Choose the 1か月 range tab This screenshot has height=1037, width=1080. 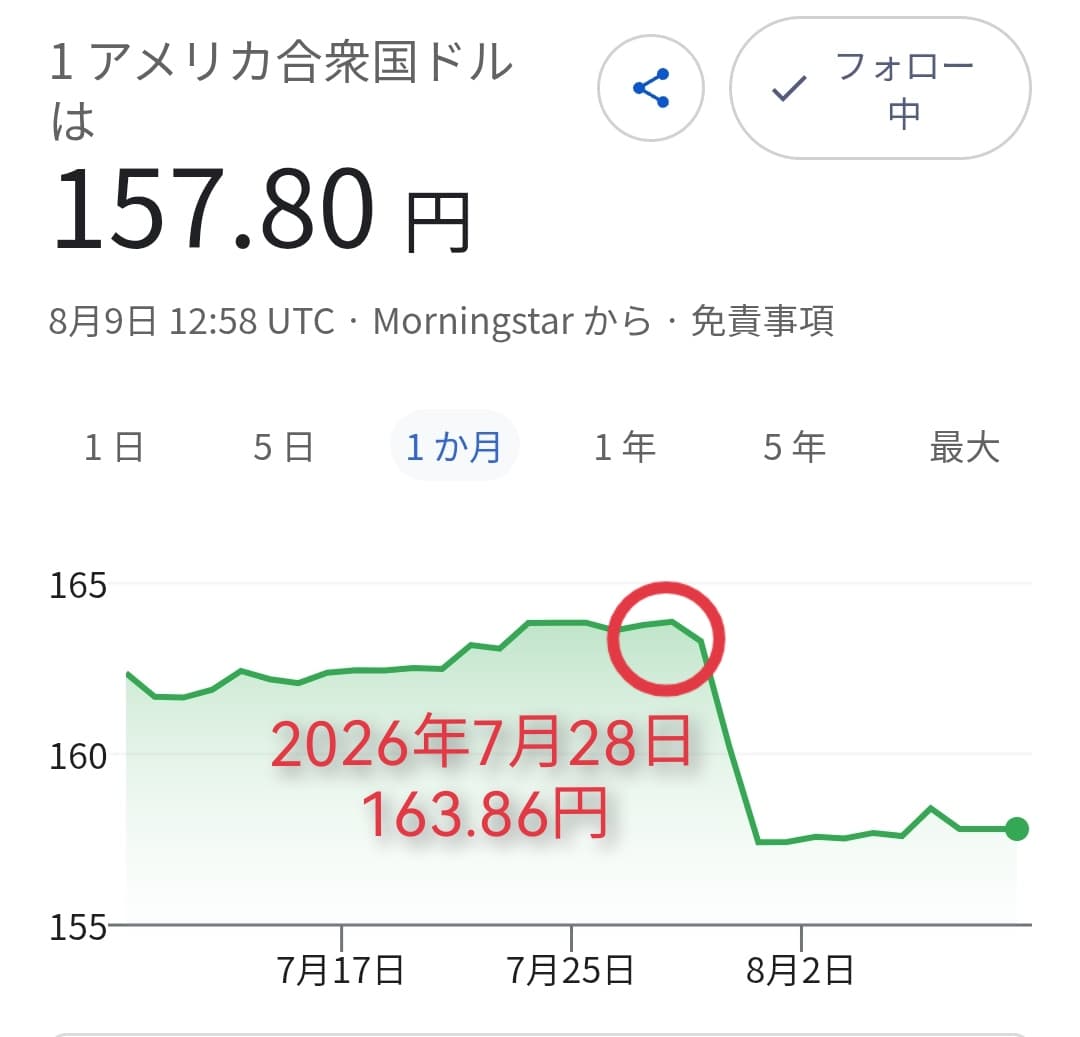coord(454,446)
